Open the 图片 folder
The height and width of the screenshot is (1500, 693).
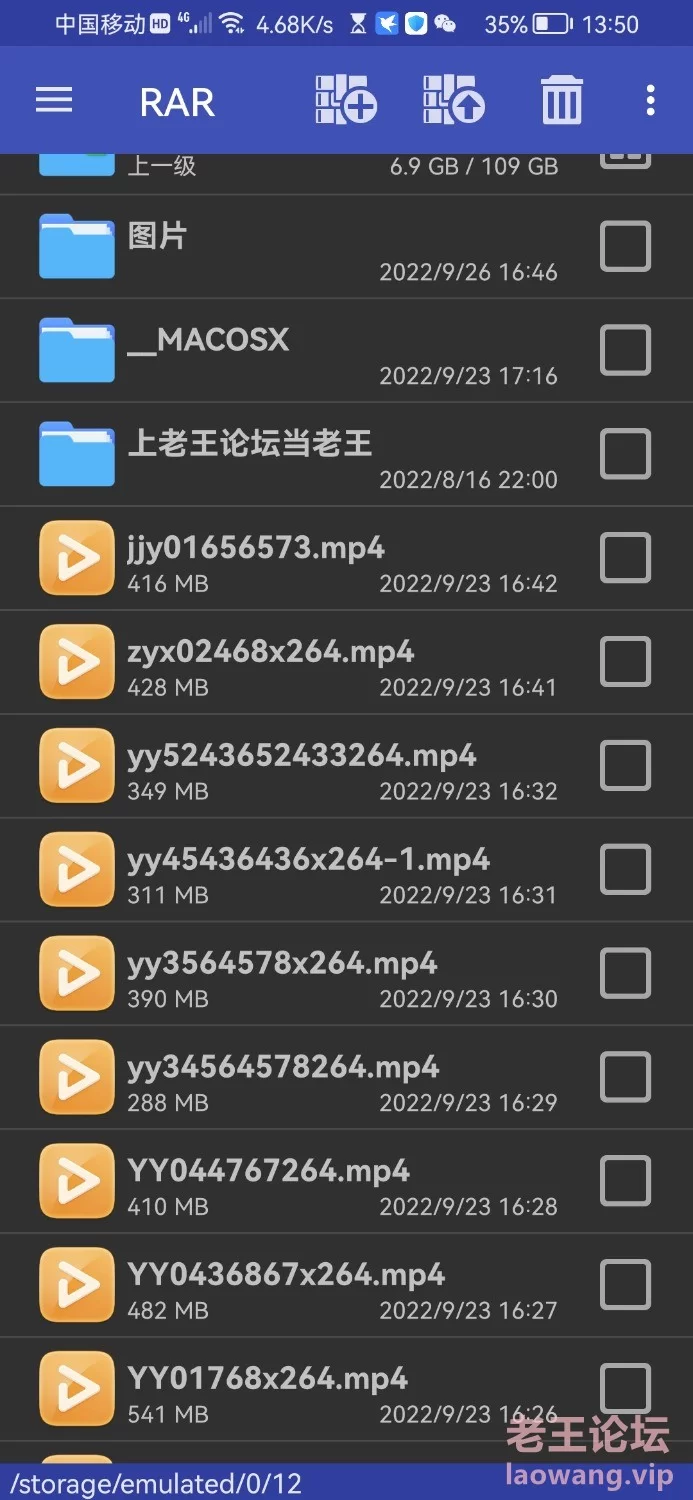(346, 246)
